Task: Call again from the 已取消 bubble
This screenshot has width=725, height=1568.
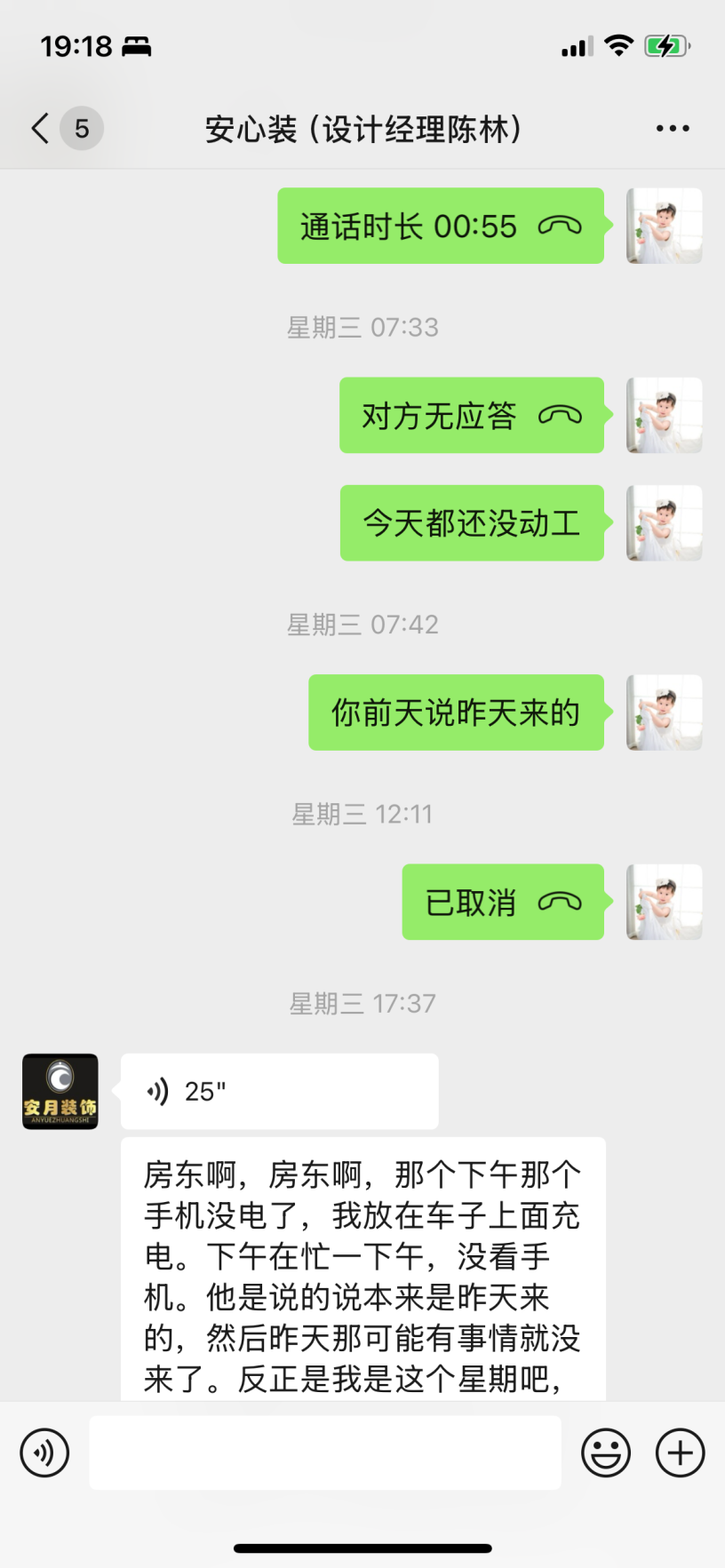Action: click(x=503, y=903)
